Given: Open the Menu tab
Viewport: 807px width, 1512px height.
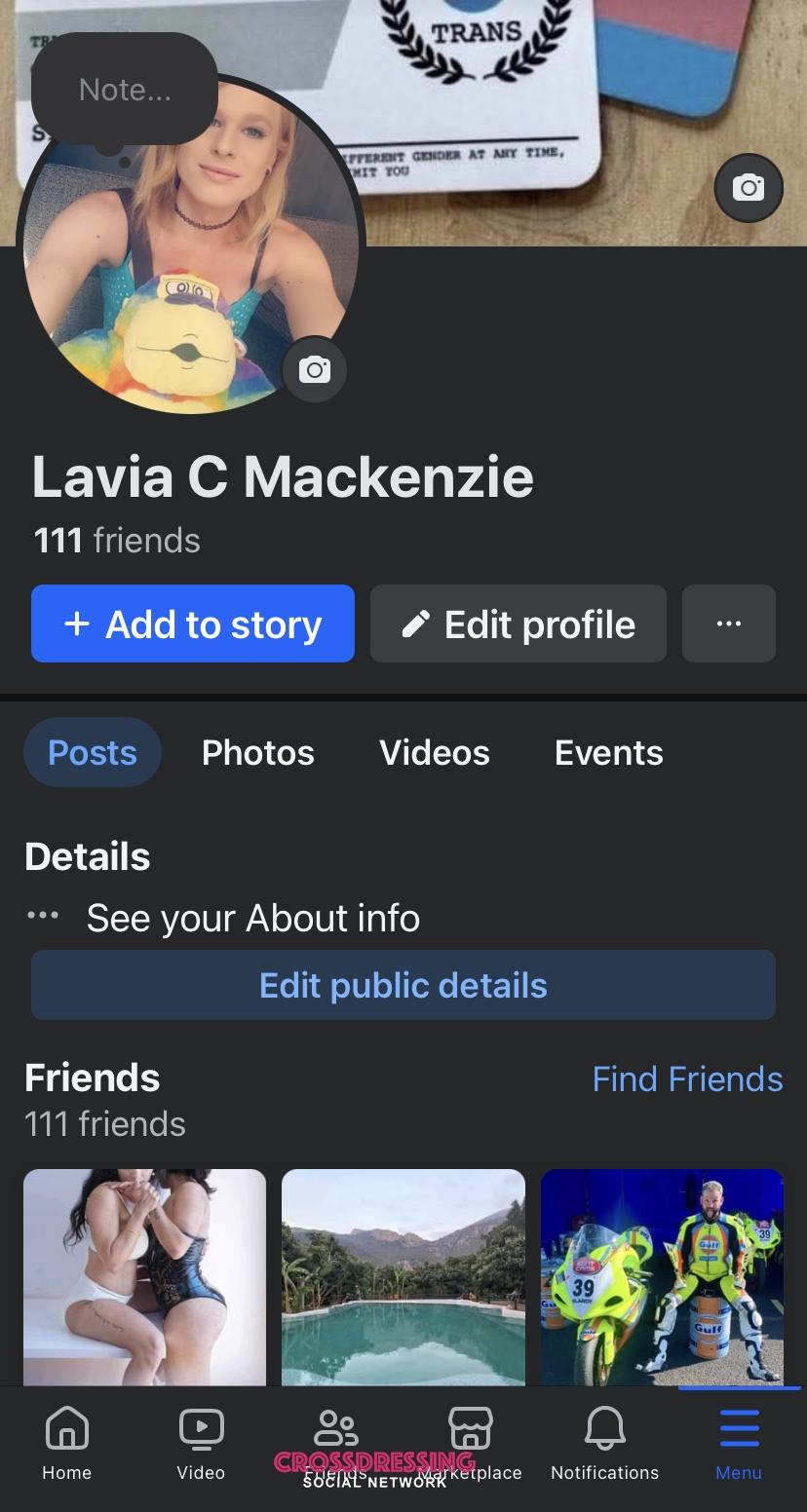Looking at the screenshot, I should (738, 1444).
